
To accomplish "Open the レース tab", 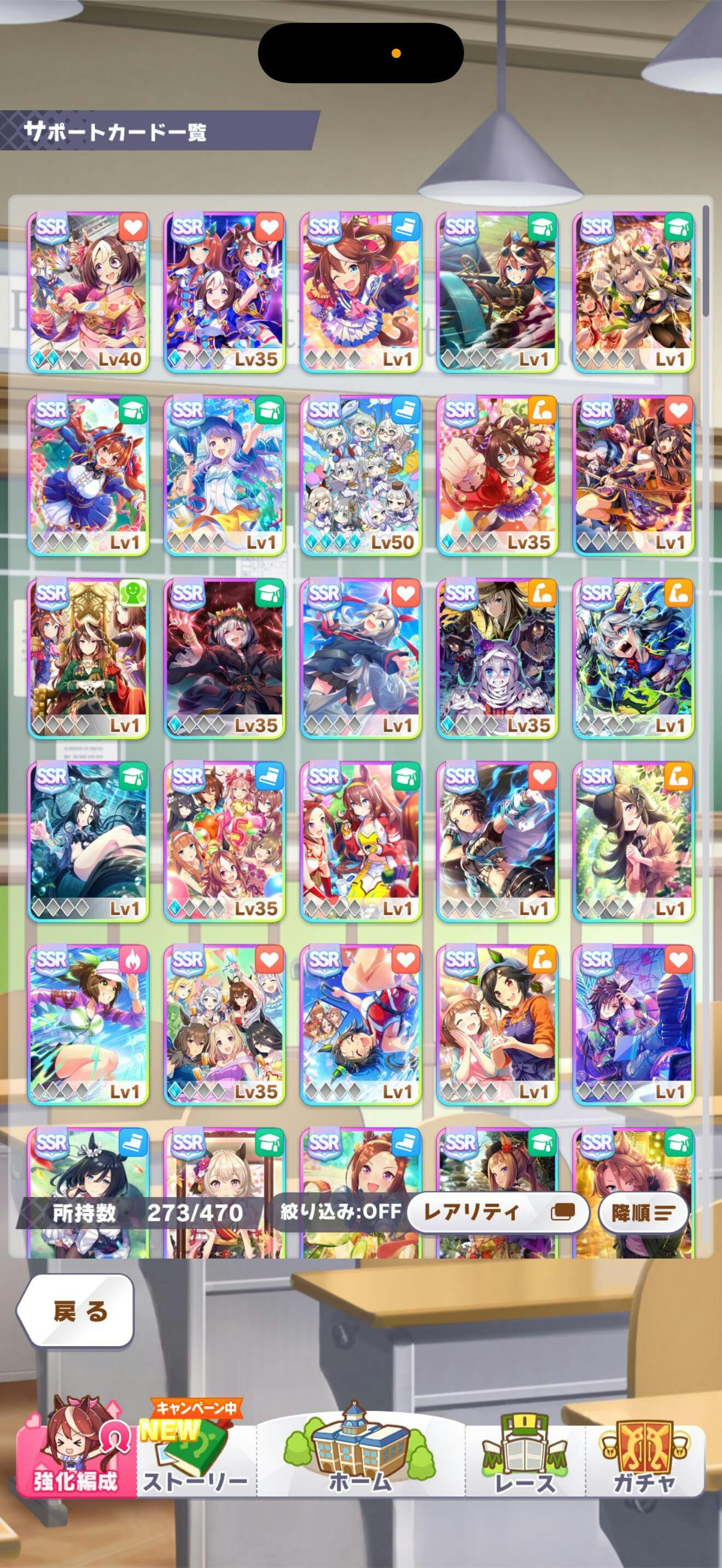I will (525, 1465).
